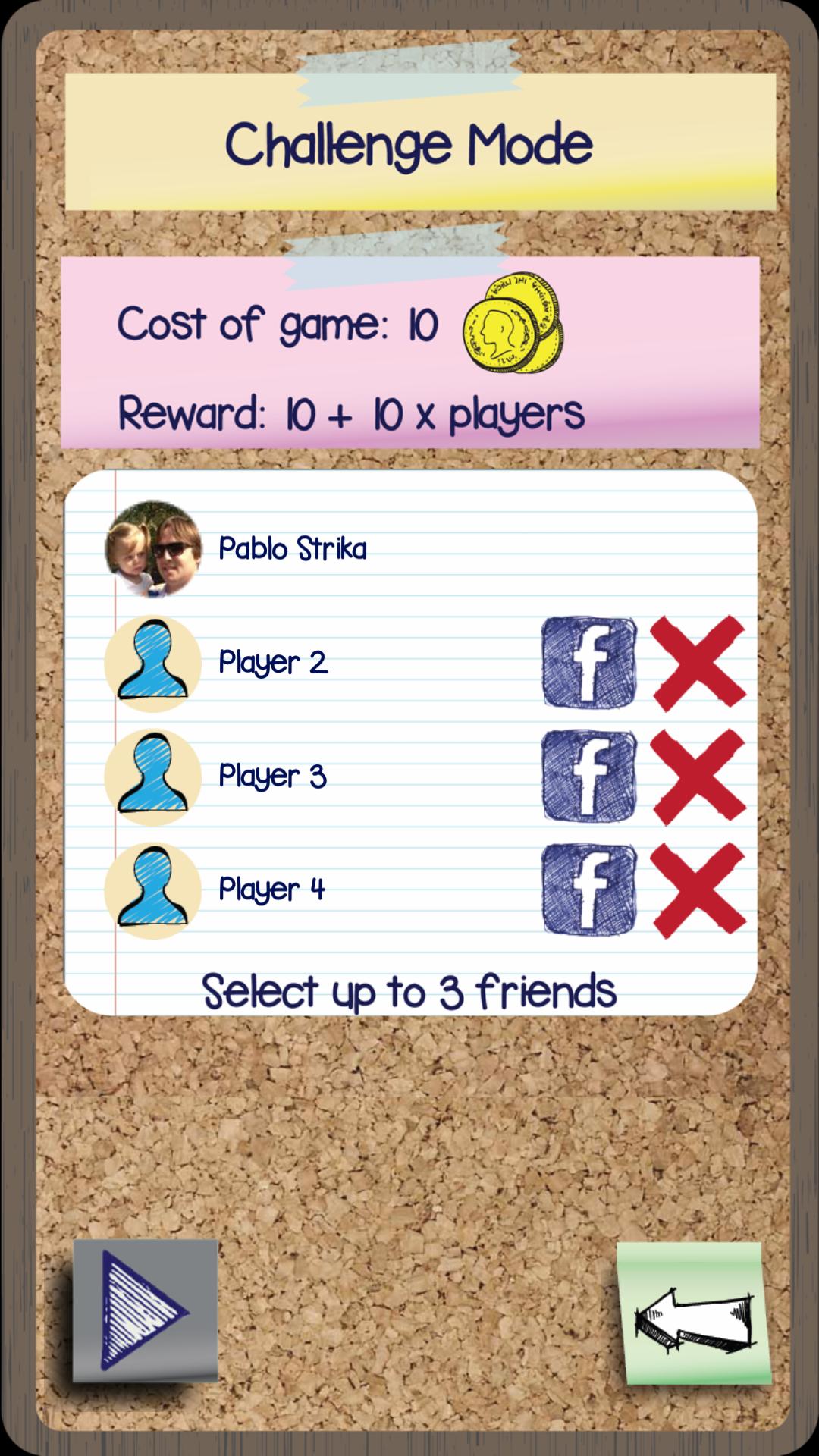
Task: Start the challenge with the play button
Action: (x=145, y=1310)
